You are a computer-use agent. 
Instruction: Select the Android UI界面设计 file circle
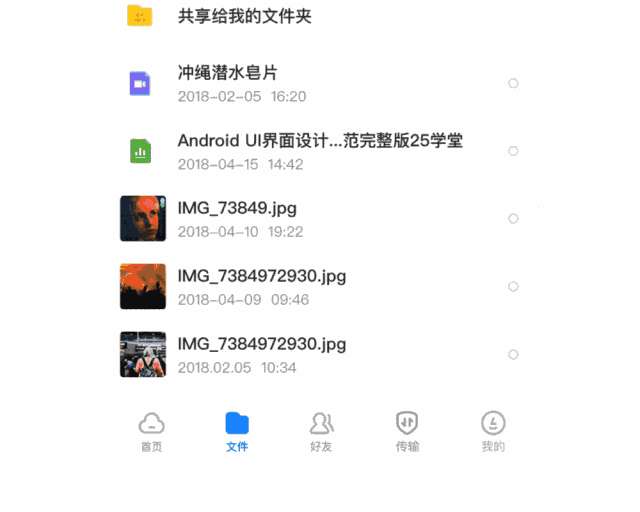pos(513,151)
